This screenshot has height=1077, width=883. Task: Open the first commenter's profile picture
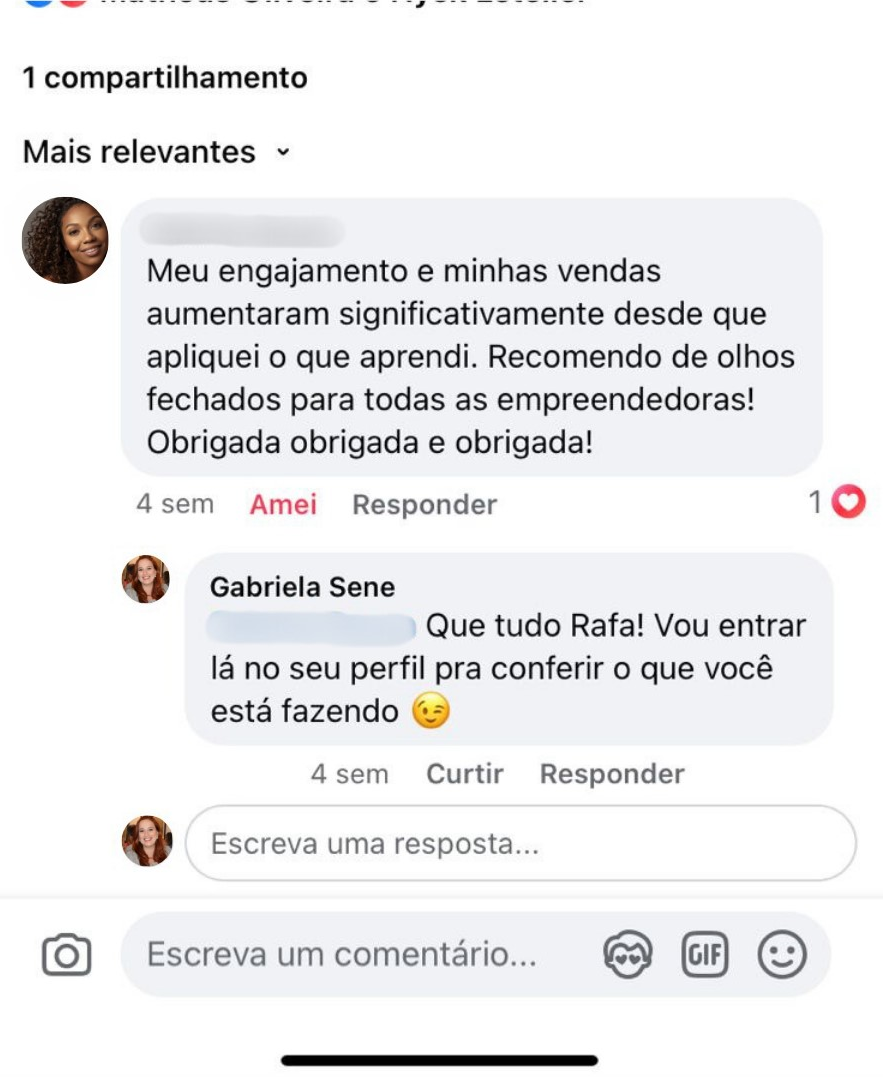tap(65, 240)
